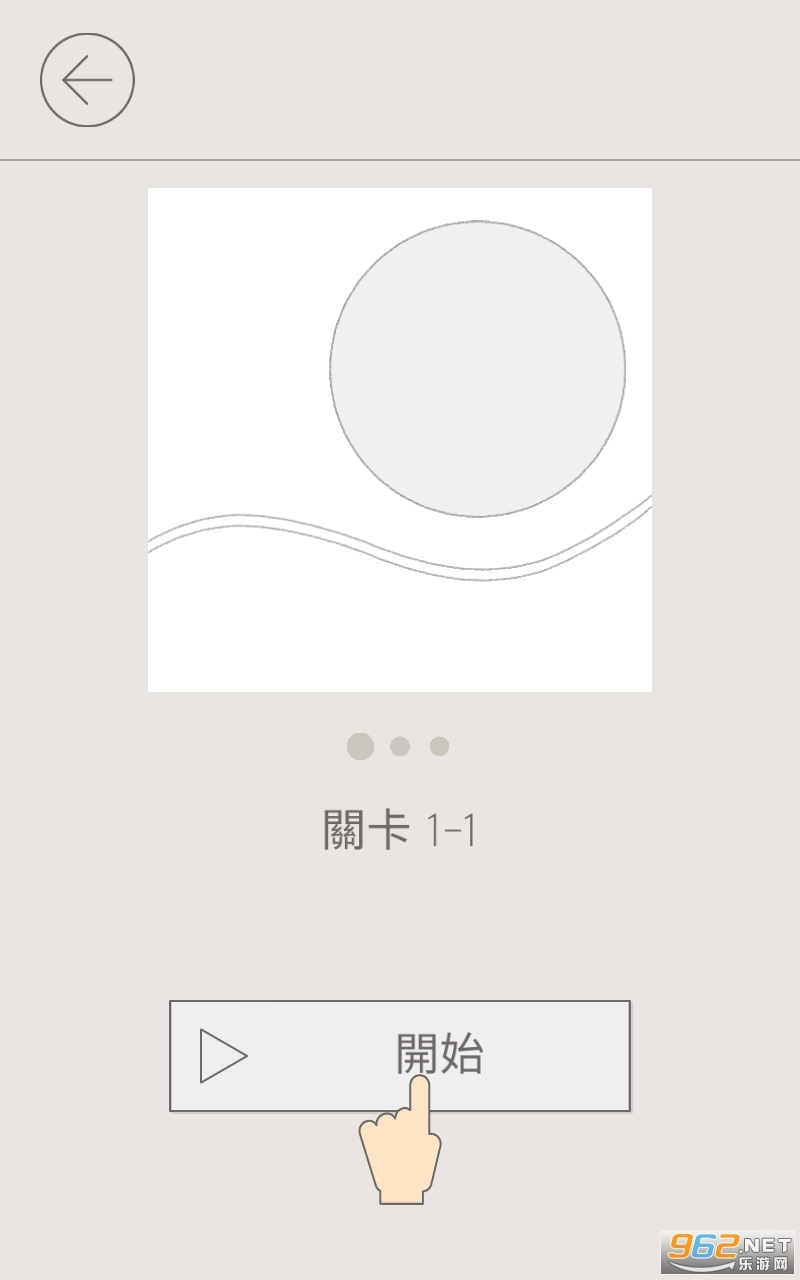Select the second pagination dot
This screenshot has width=800, height=1280.
coord(400,746)
